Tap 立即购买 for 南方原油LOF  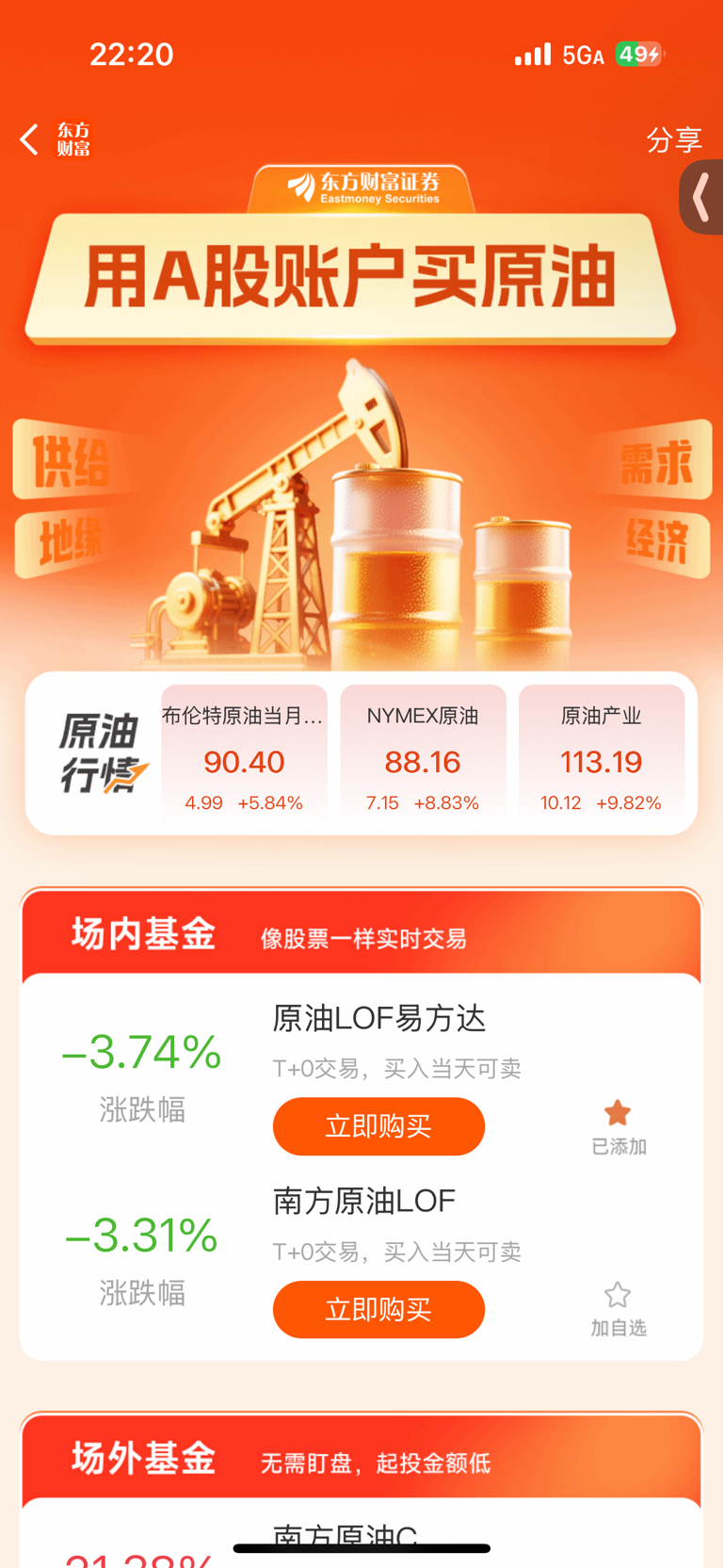[378, 1309]
